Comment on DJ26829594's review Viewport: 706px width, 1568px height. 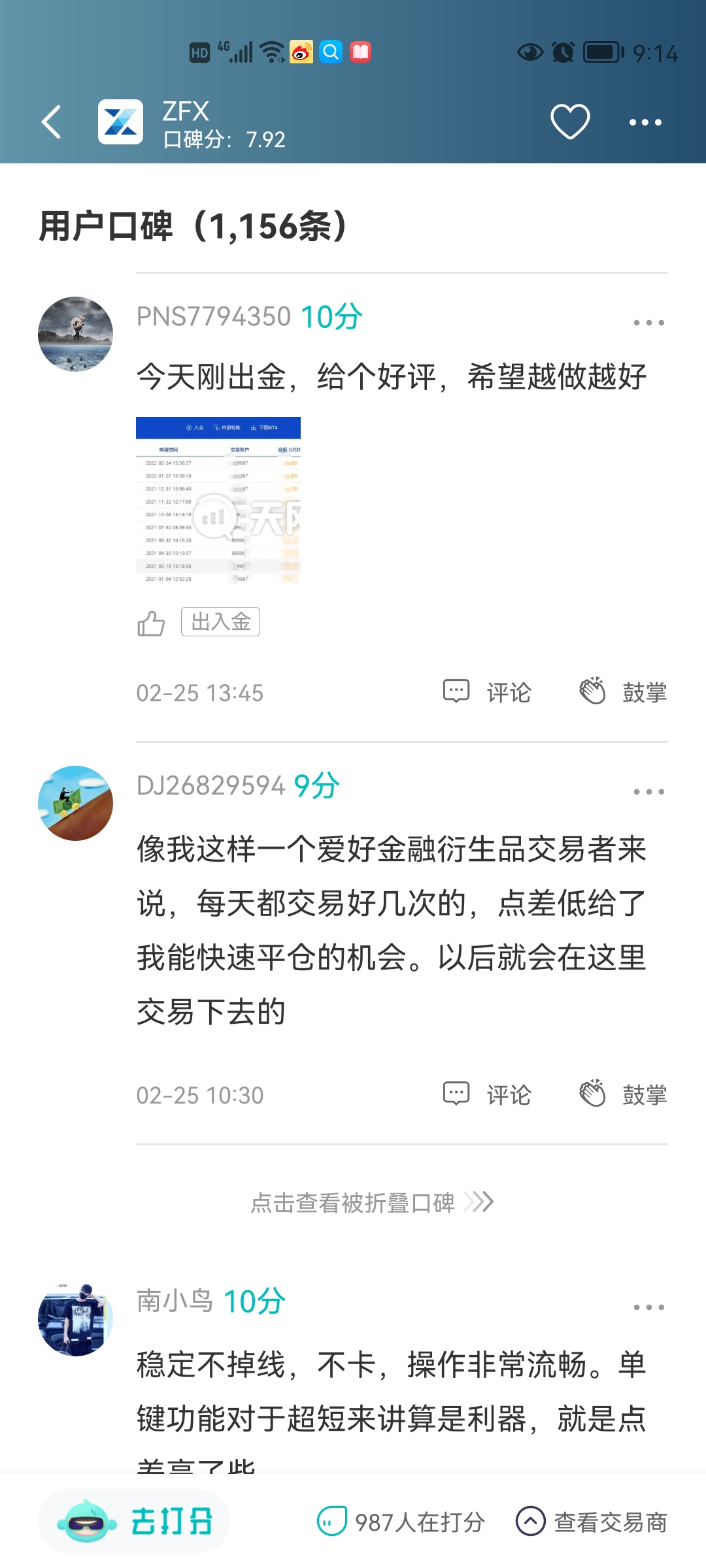pos(488,1094)
